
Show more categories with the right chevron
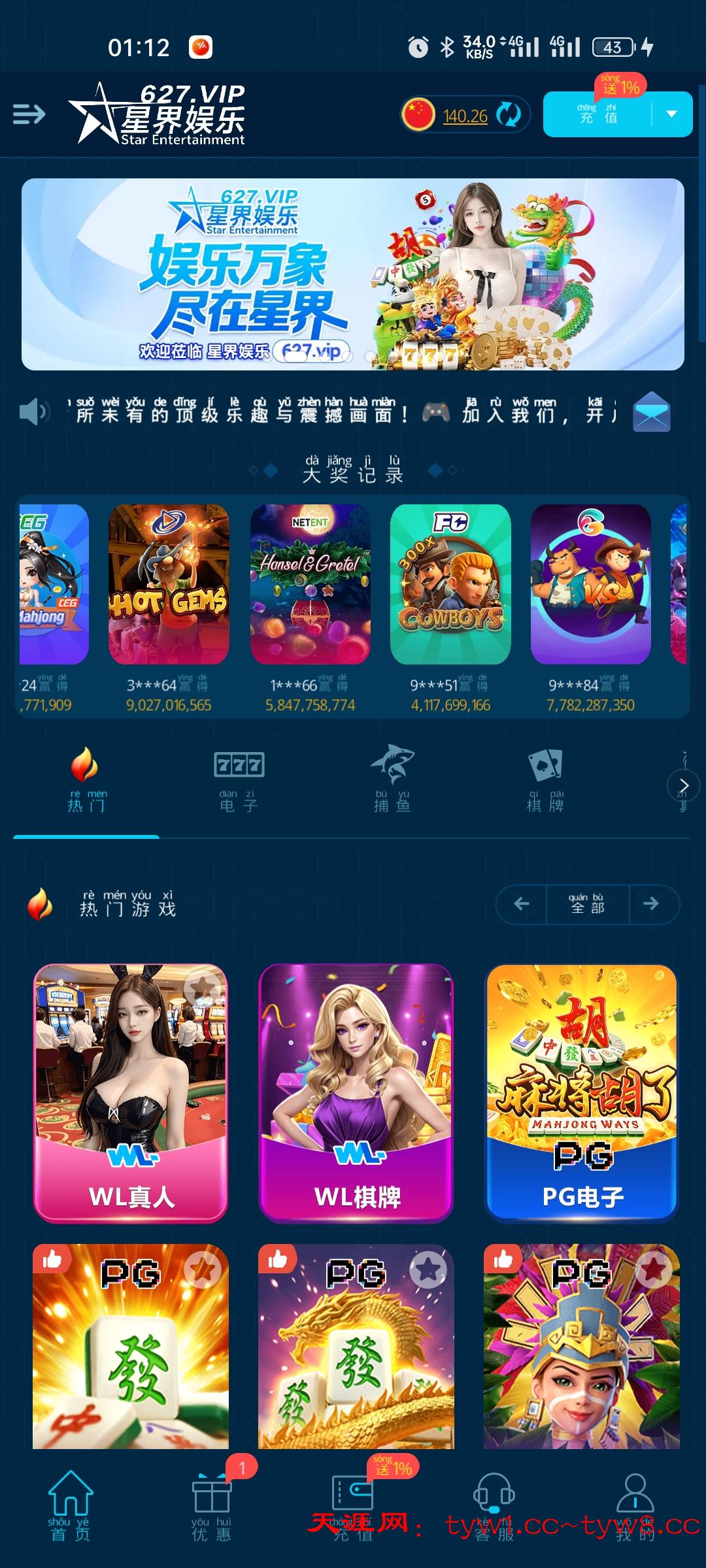[x=683, y=785]
